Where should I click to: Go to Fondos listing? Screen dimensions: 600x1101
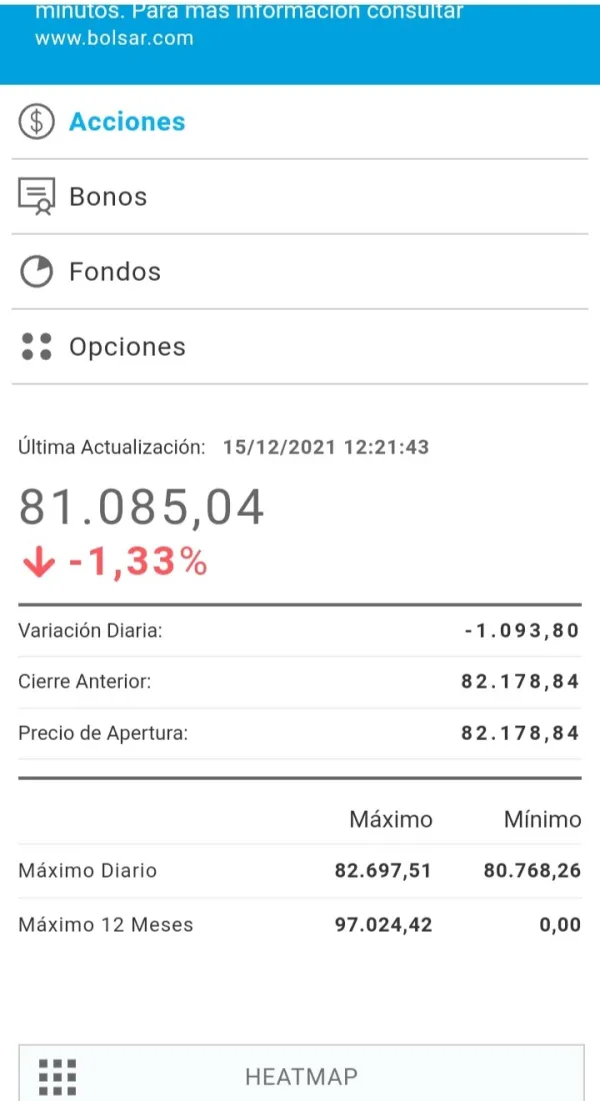tap(114, 272)
